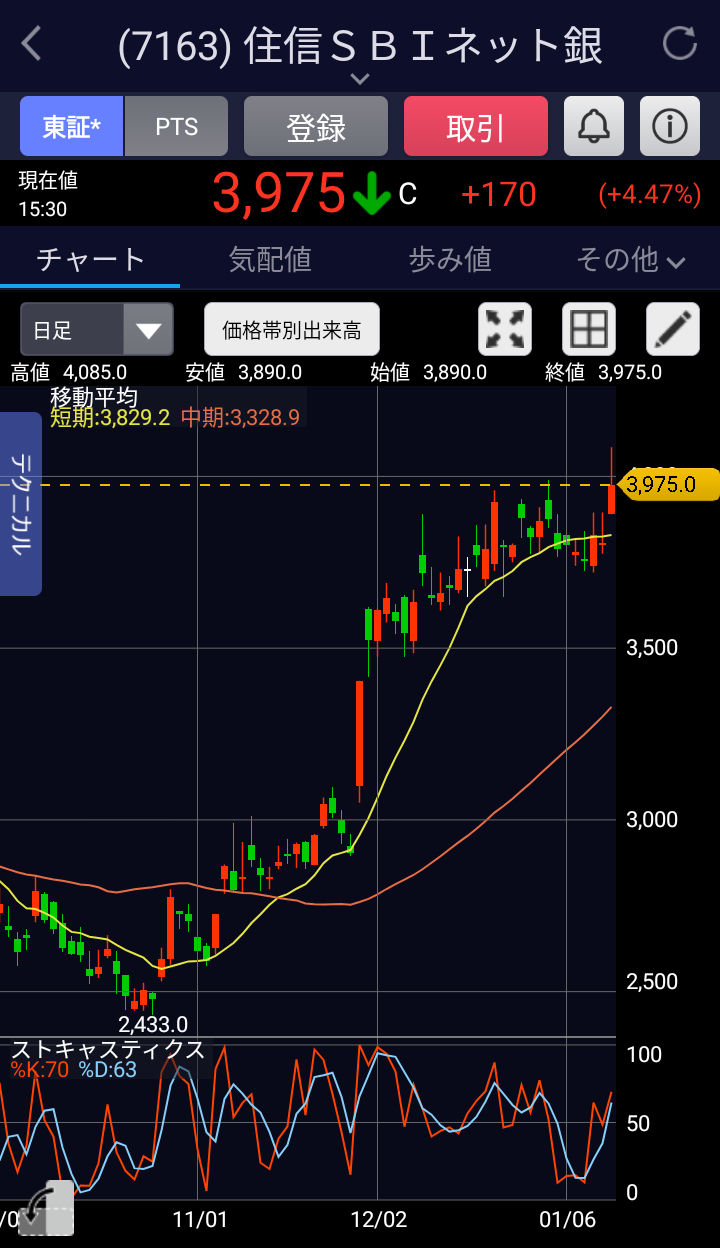
Task: Open the alert bell
Action: click(594, 126)
